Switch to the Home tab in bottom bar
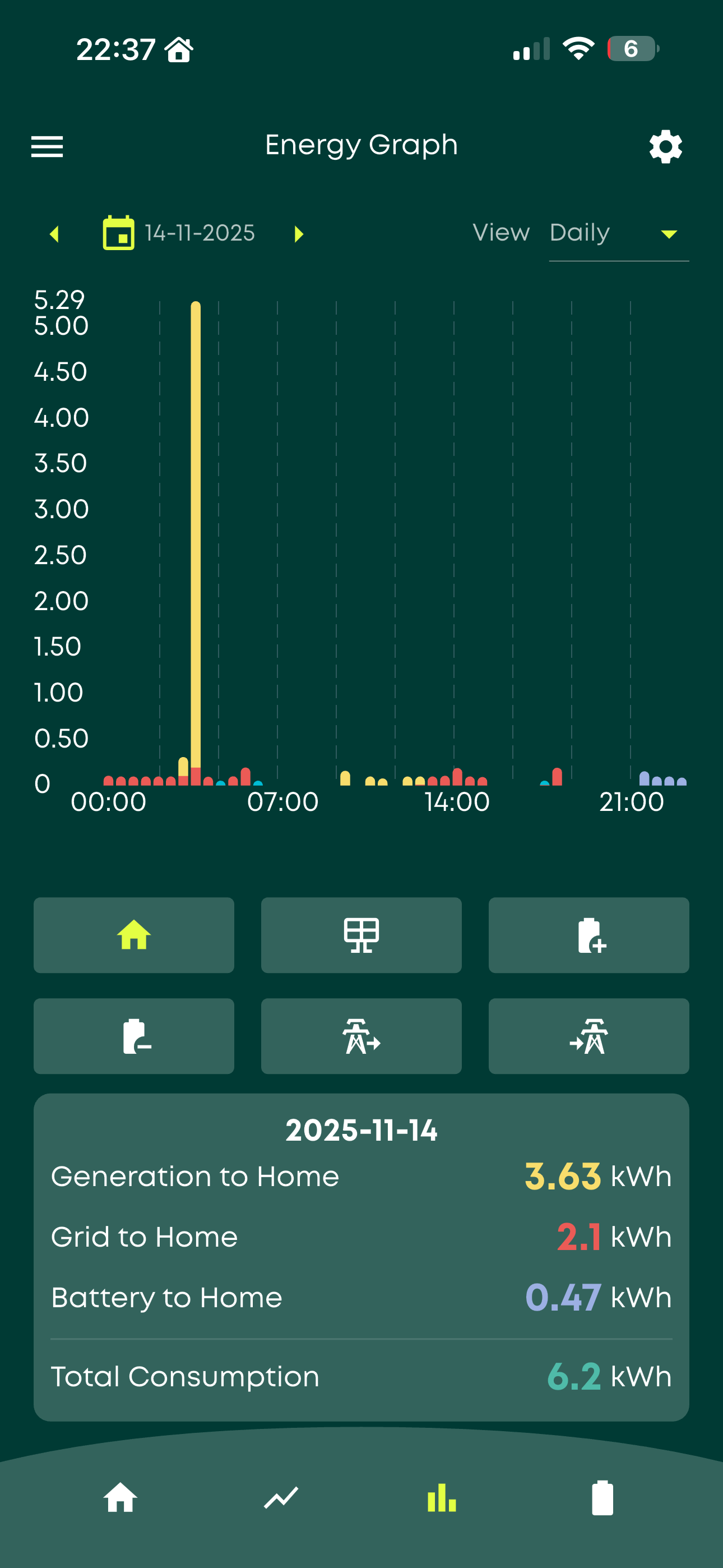723x1568 pixels. [x=121, y=1497]
